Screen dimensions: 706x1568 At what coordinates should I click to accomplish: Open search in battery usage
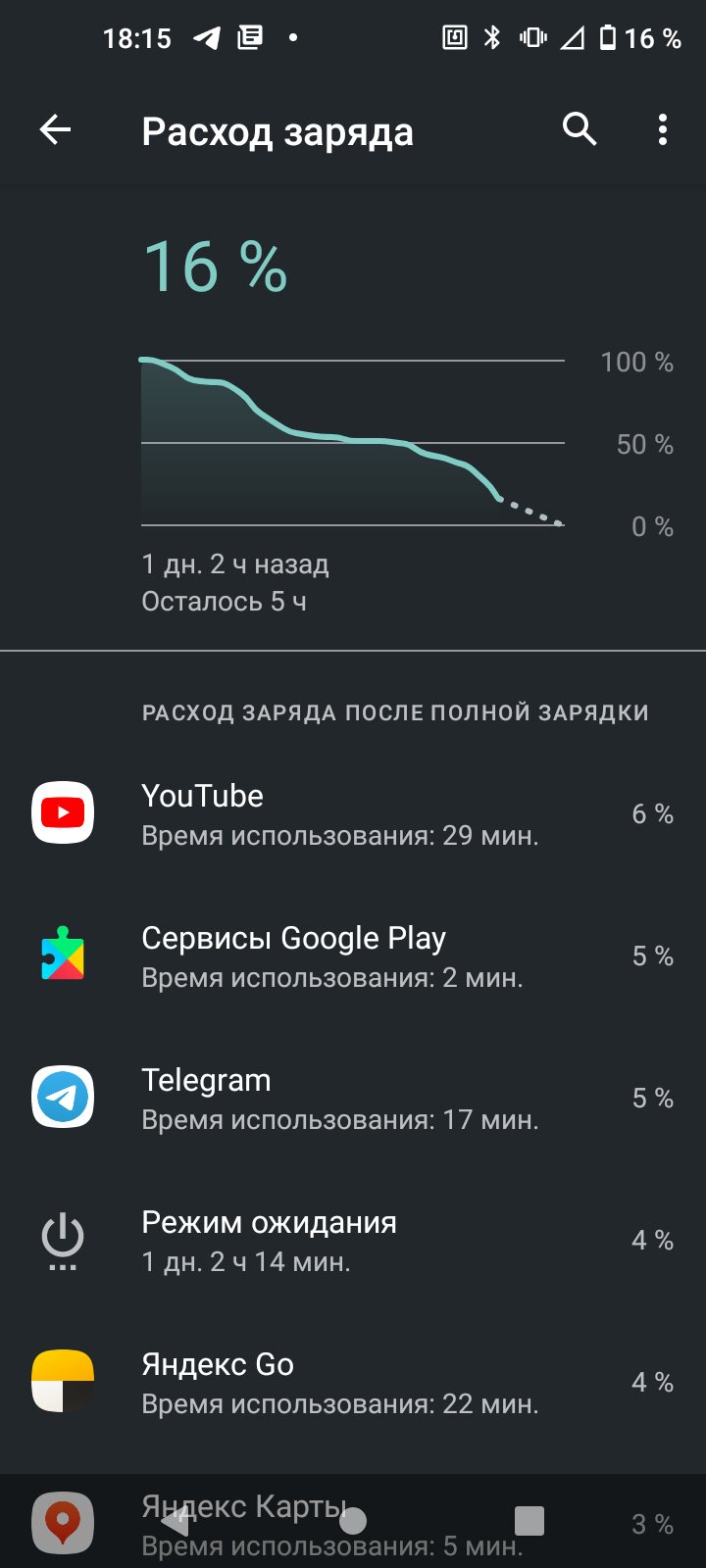[x=580, y=129]
